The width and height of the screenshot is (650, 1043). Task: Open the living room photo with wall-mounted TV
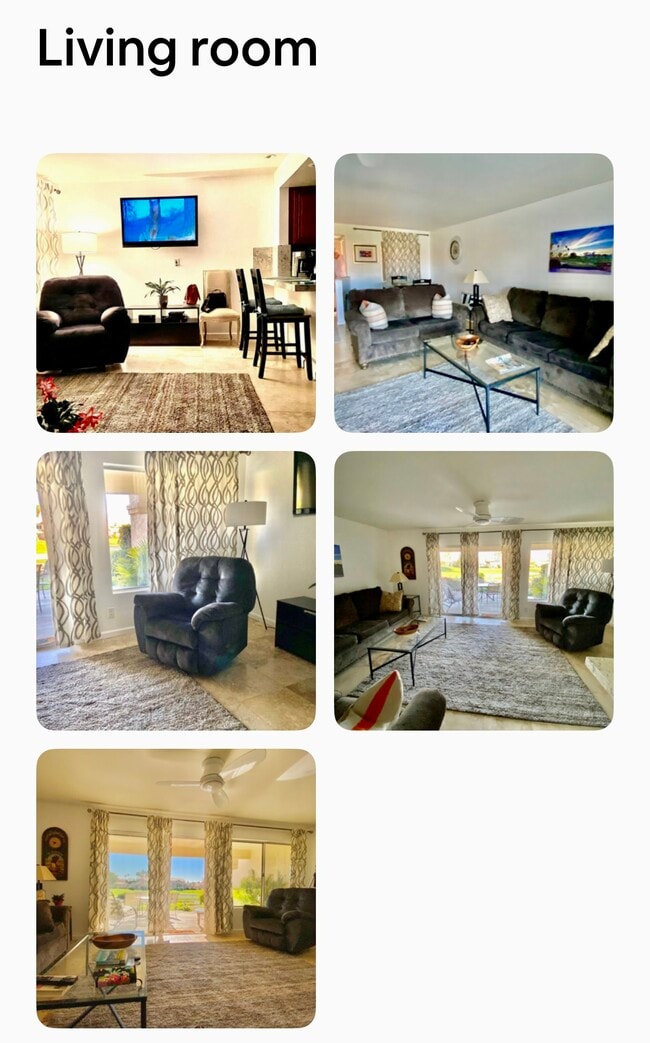pyautogui.click(x=176, y=292)
